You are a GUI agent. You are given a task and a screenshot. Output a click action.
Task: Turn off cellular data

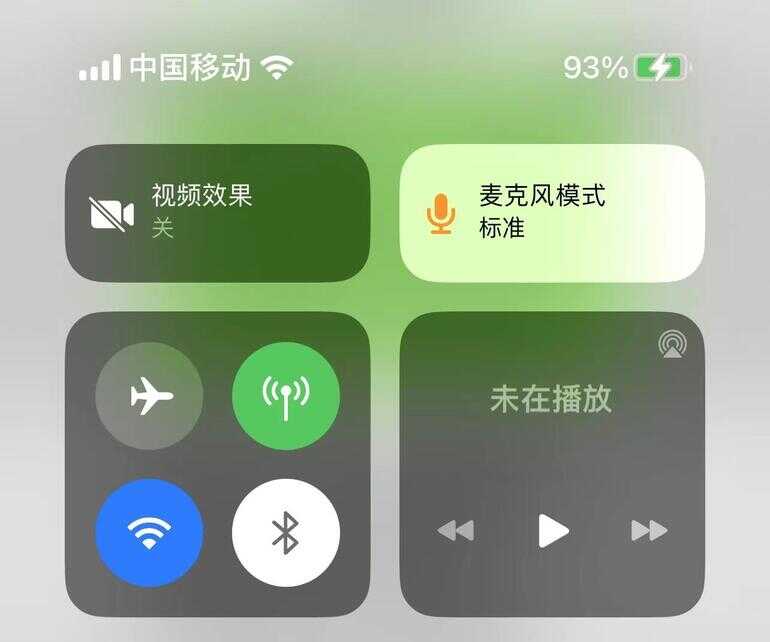pos(286,397)
